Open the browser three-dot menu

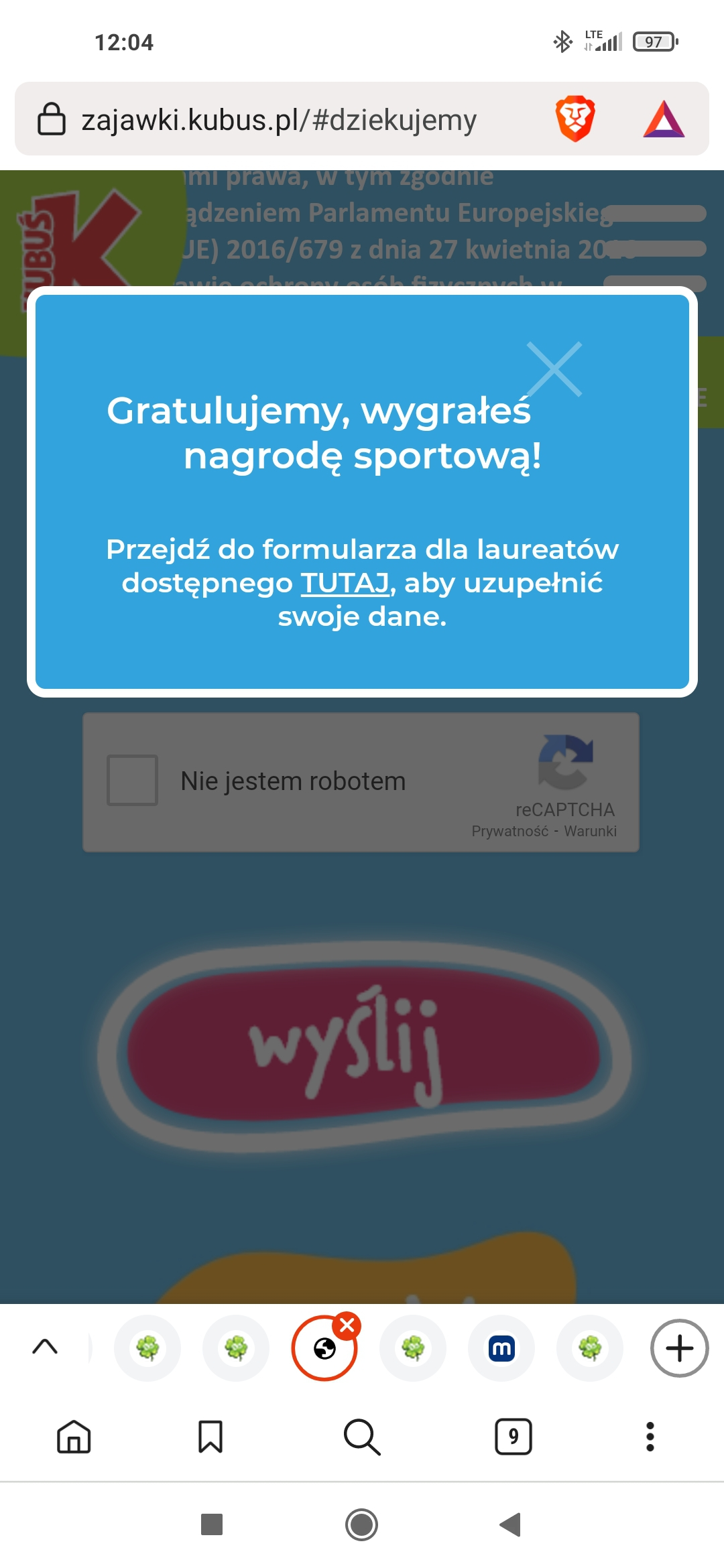tap(650, 1437)
